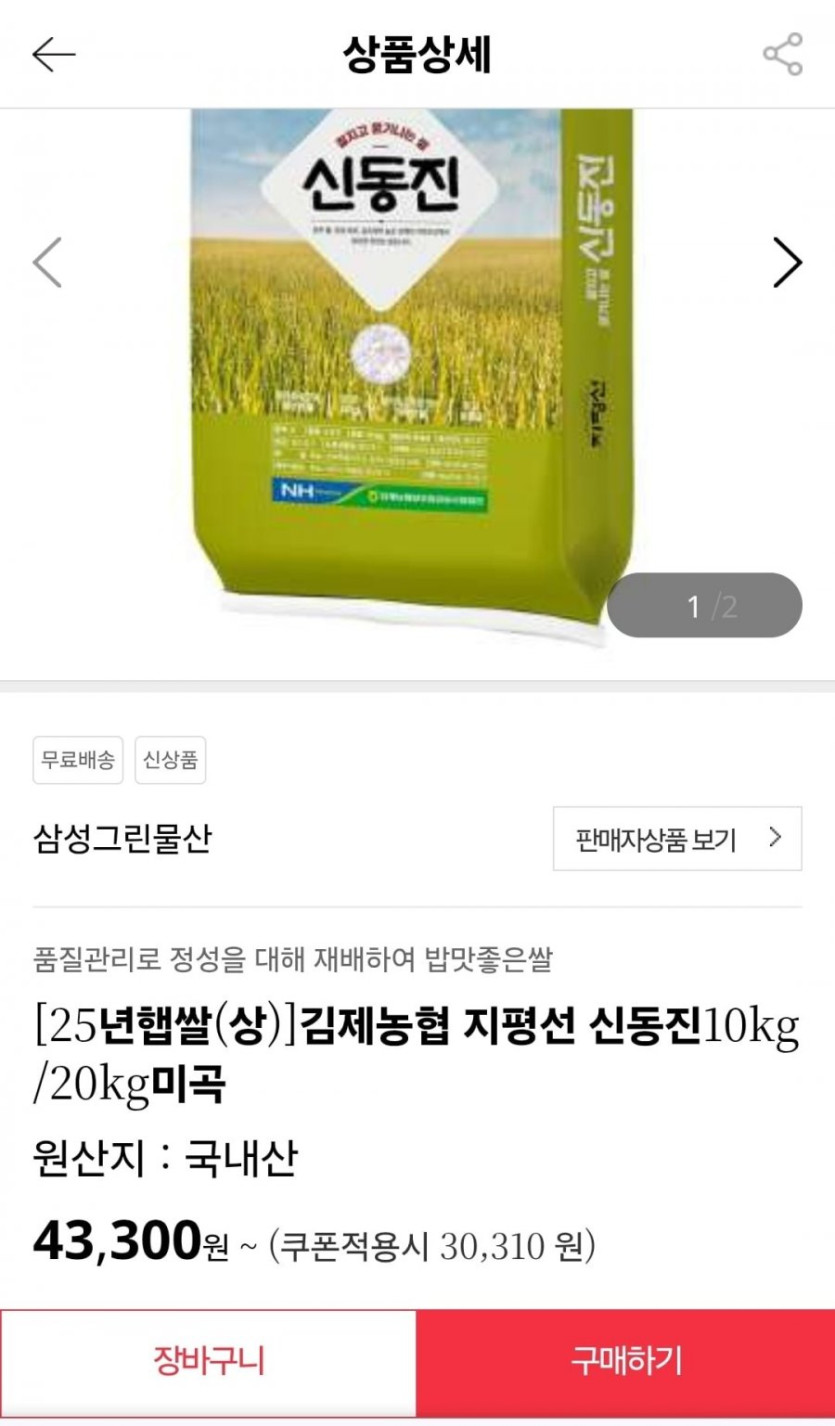Screen dimensions: 835x1426
Task: Add item to 장바구니 cart
Action: tap(208, 1361)
